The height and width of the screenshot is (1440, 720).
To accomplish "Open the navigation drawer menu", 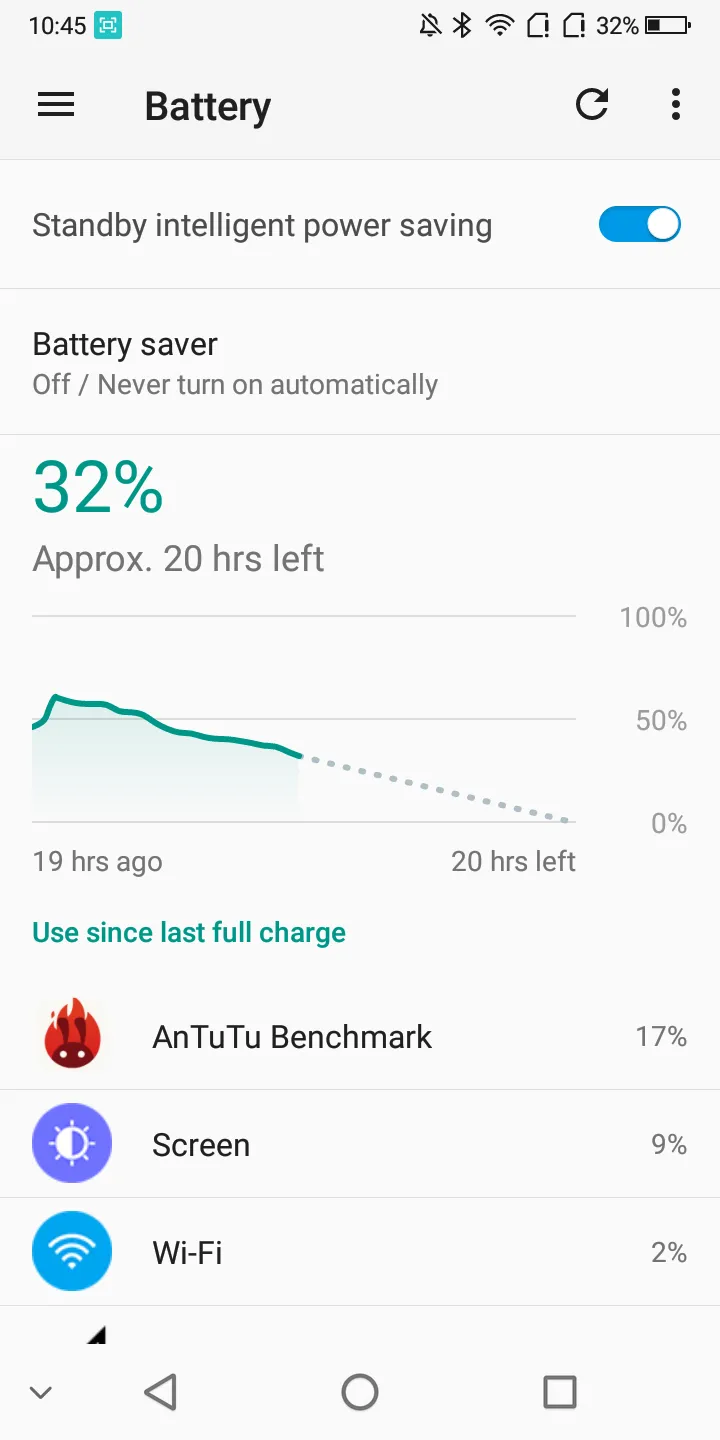I will pyautogui.click(x=56, y=105).
